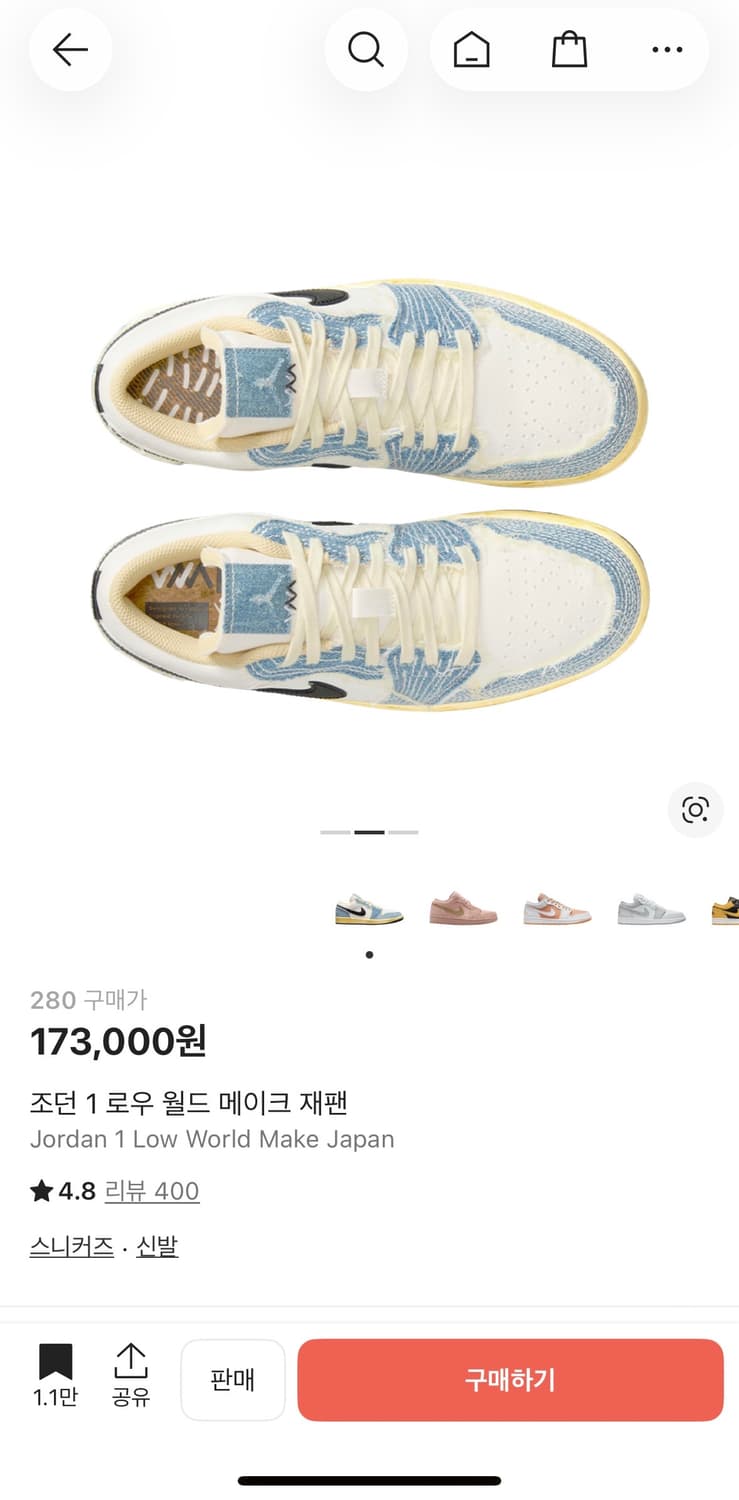Viewport: 739px width, 1500px height.
Task: Launch the visual lens search on the photo
Action: click(696, 810)
